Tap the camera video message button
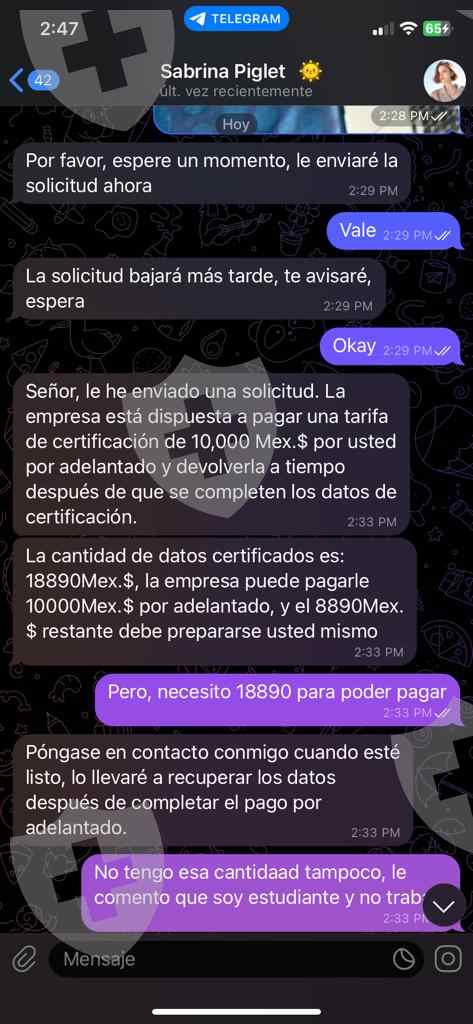 (x=448, y=959)
